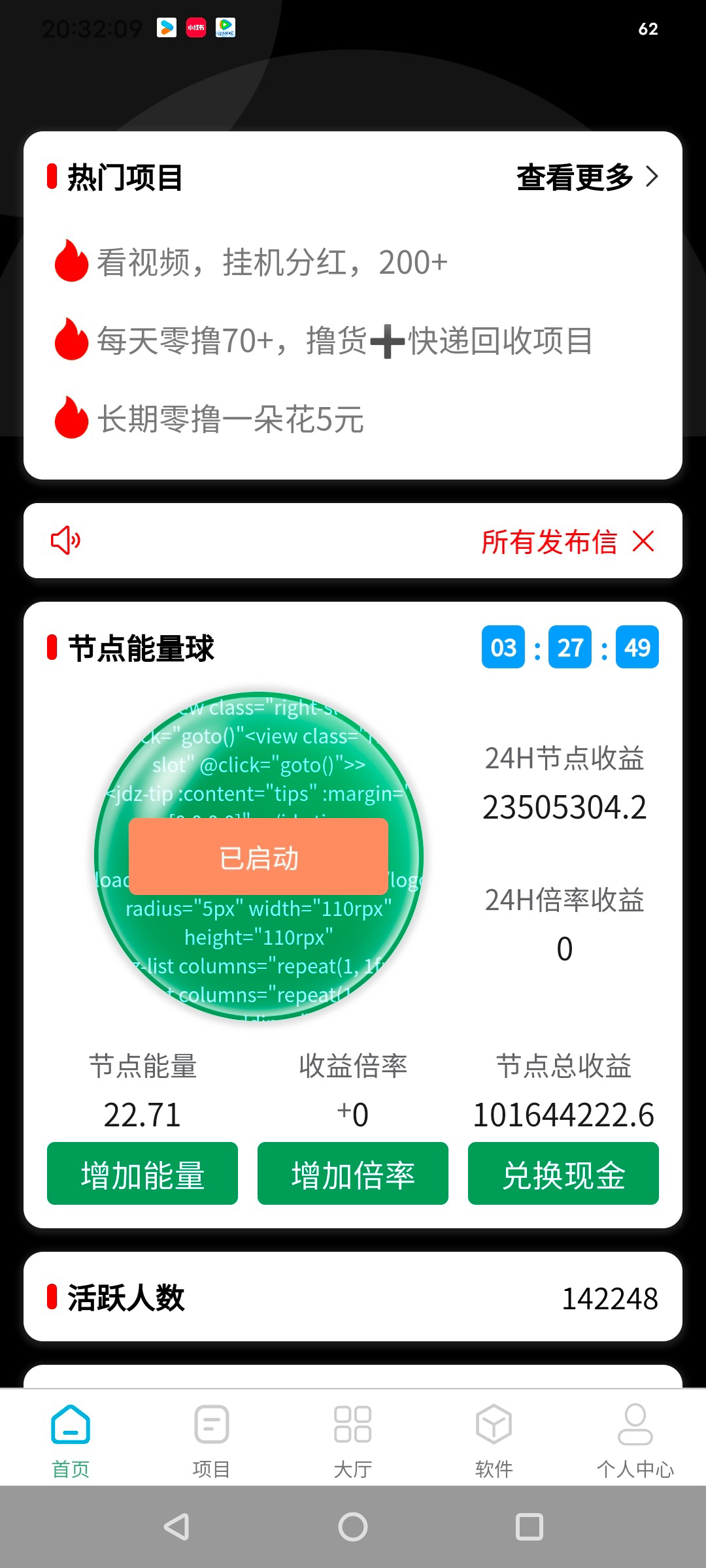Toggle the 已启动 status on energy ball

tap(259, 857)
